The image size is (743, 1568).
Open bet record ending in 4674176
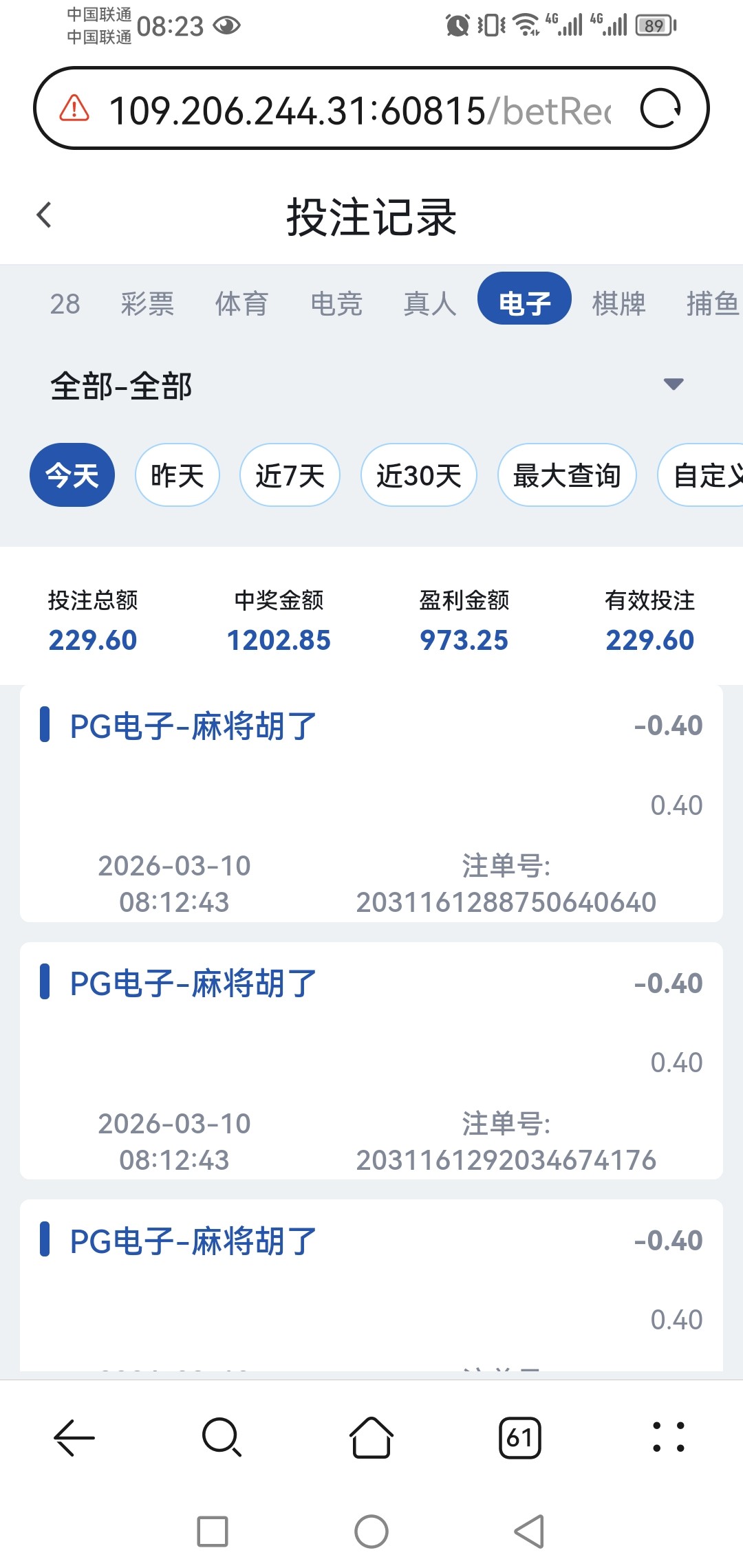pyautogui.click(x=371, y=1062)
